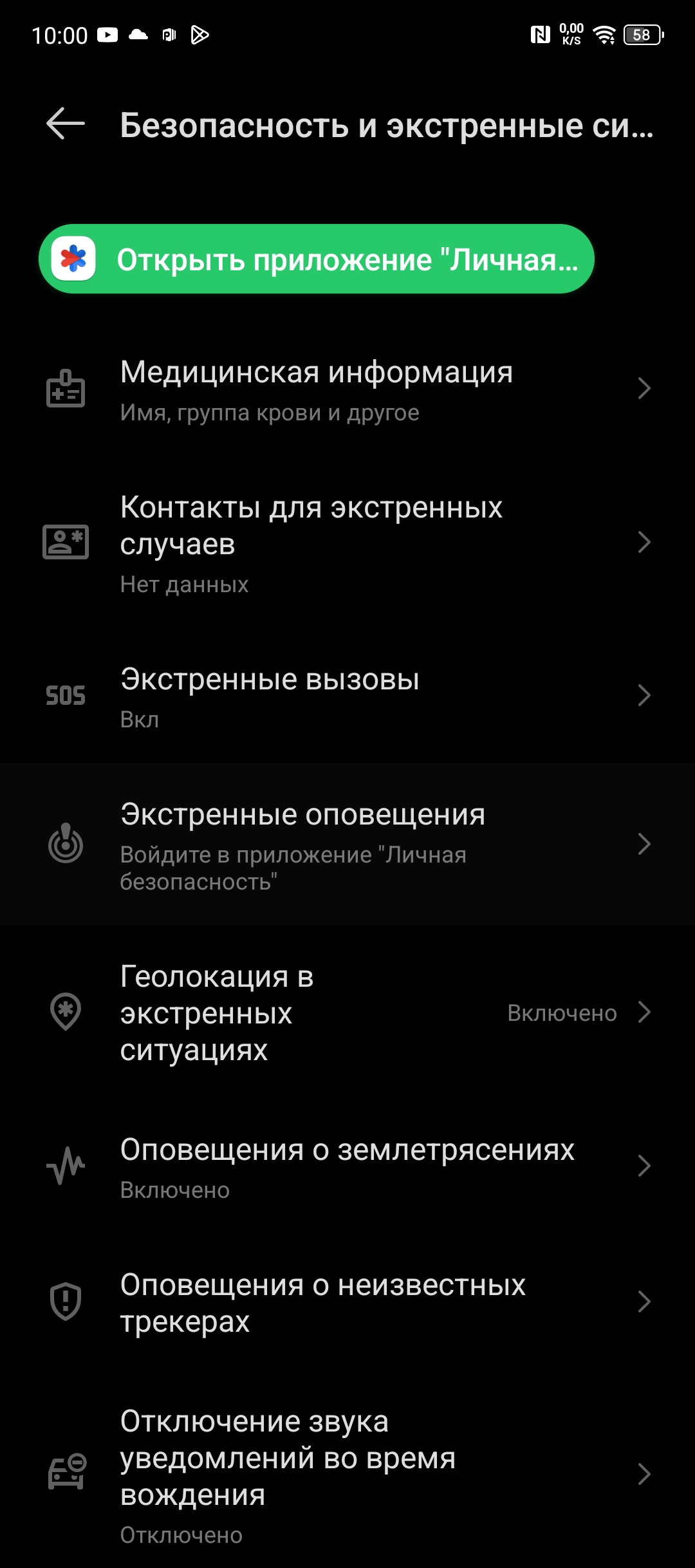
Task: Open Экстренные вызовы settings
Action: [347, 696]
